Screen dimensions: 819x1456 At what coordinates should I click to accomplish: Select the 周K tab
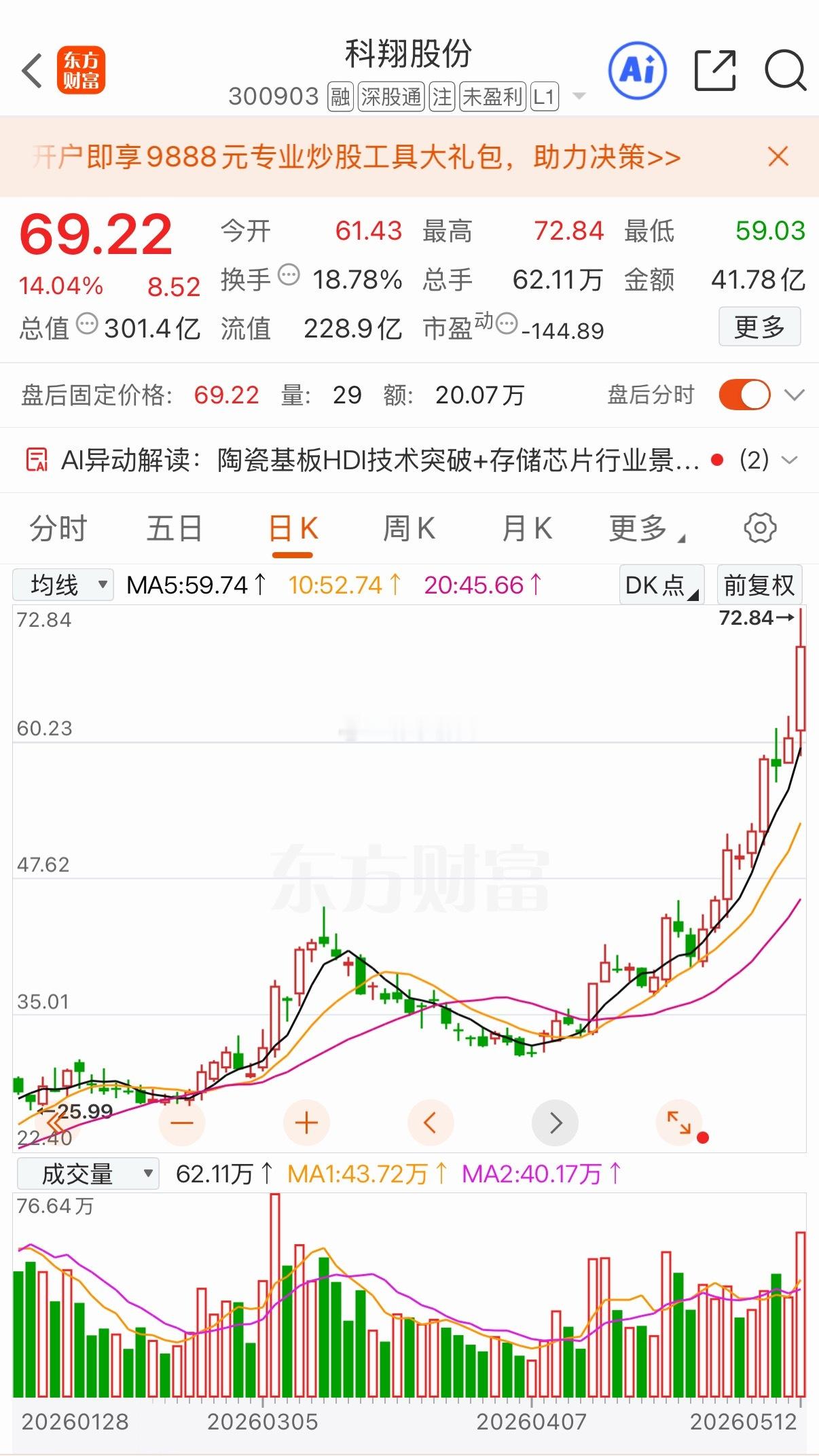(x=409, y=528)
